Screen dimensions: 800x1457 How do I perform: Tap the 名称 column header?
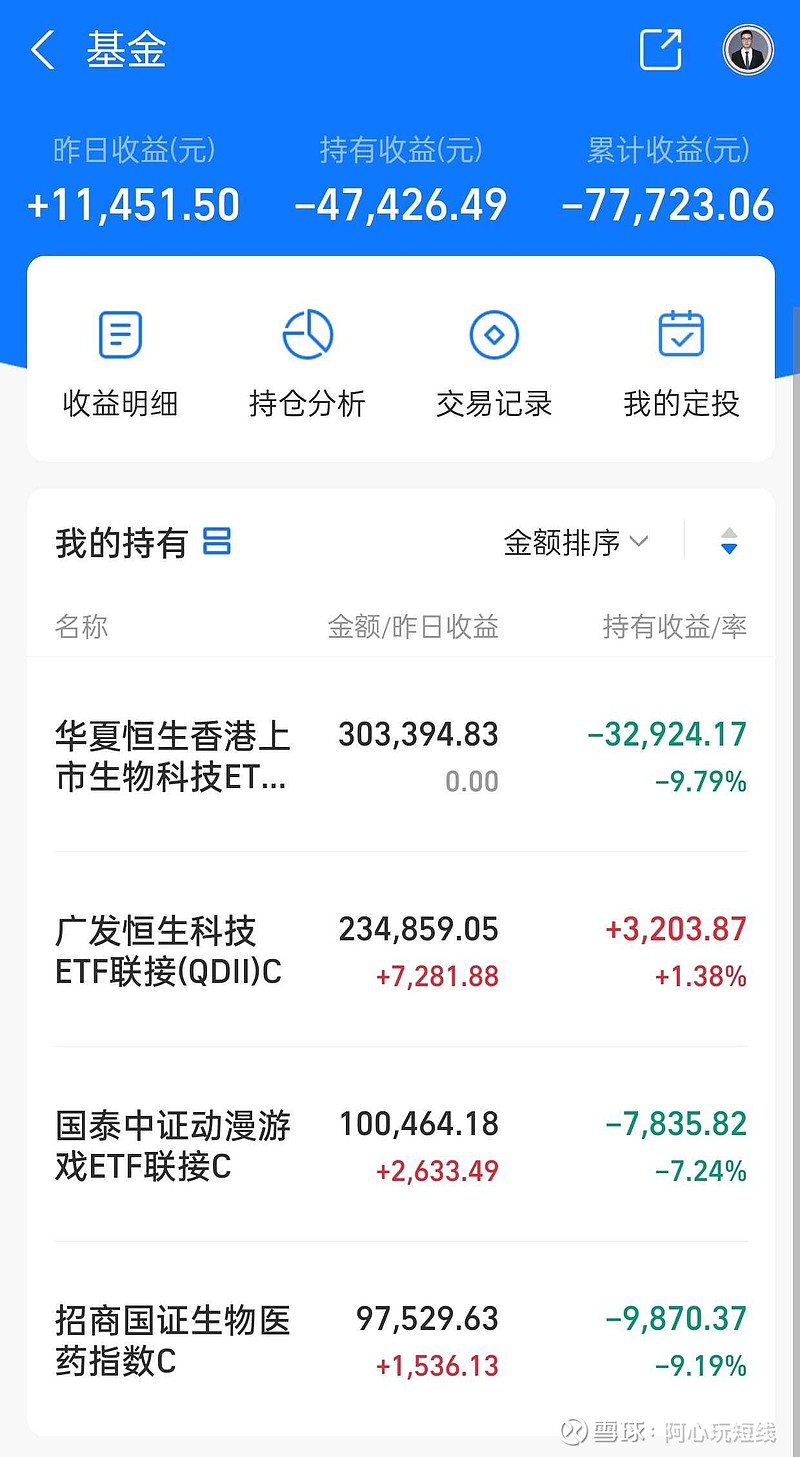(81, 627)
